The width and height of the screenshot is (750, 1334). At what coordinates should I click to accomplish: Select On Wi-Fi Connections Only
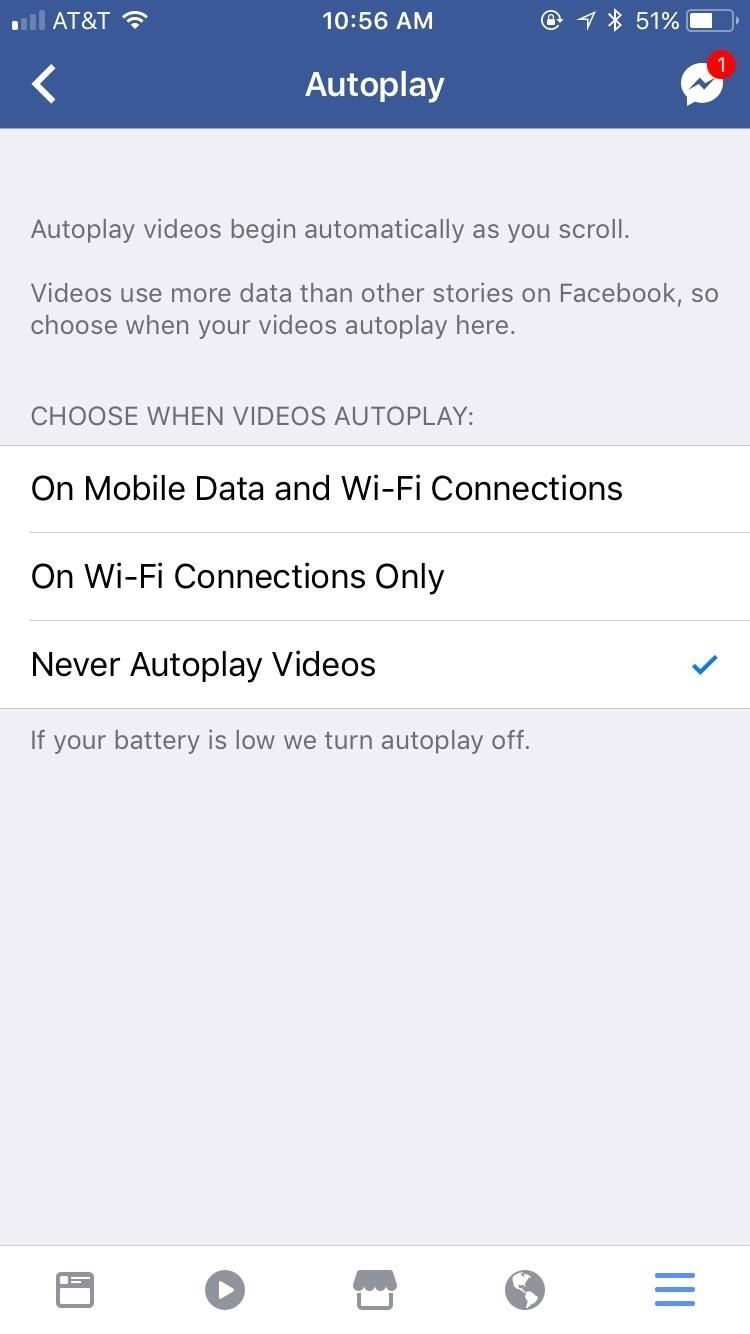tap(237, 576)
